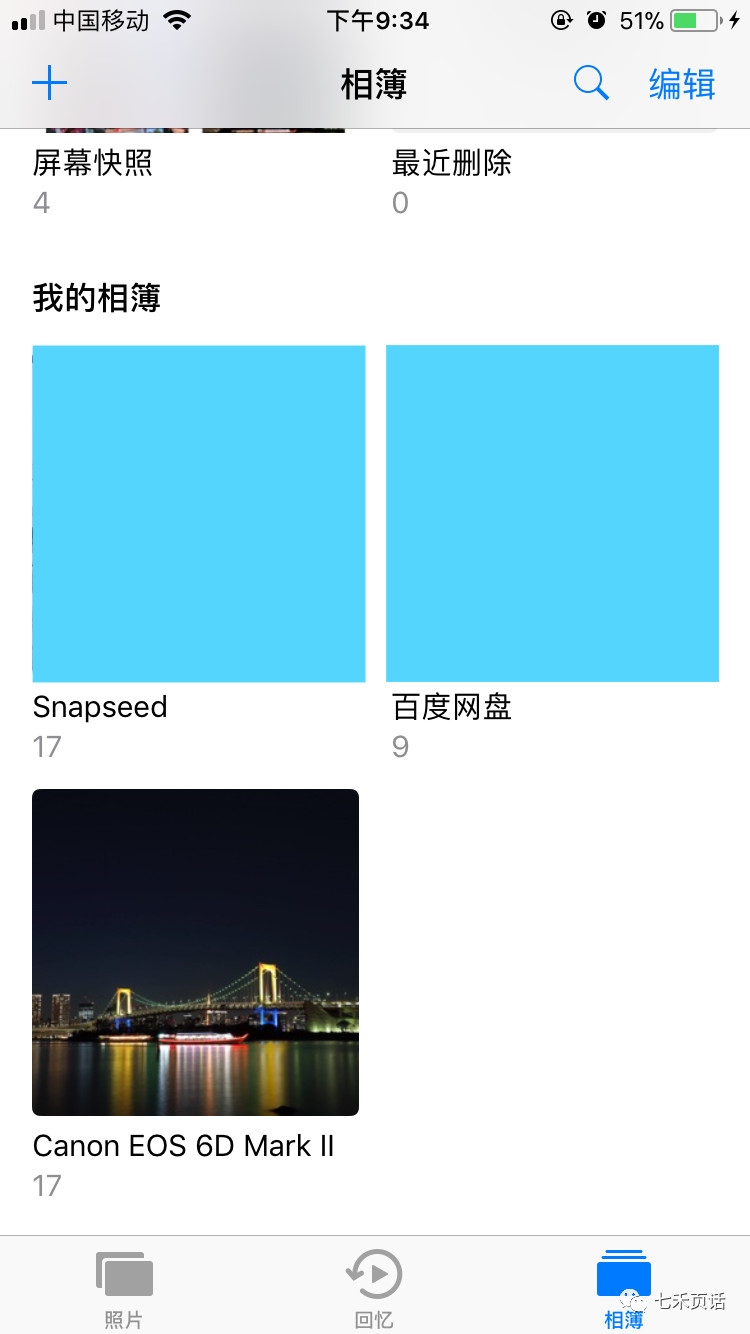Tap the 编辑 edit button
Viewport: 750px width, 1334px height.
(682, 84)
